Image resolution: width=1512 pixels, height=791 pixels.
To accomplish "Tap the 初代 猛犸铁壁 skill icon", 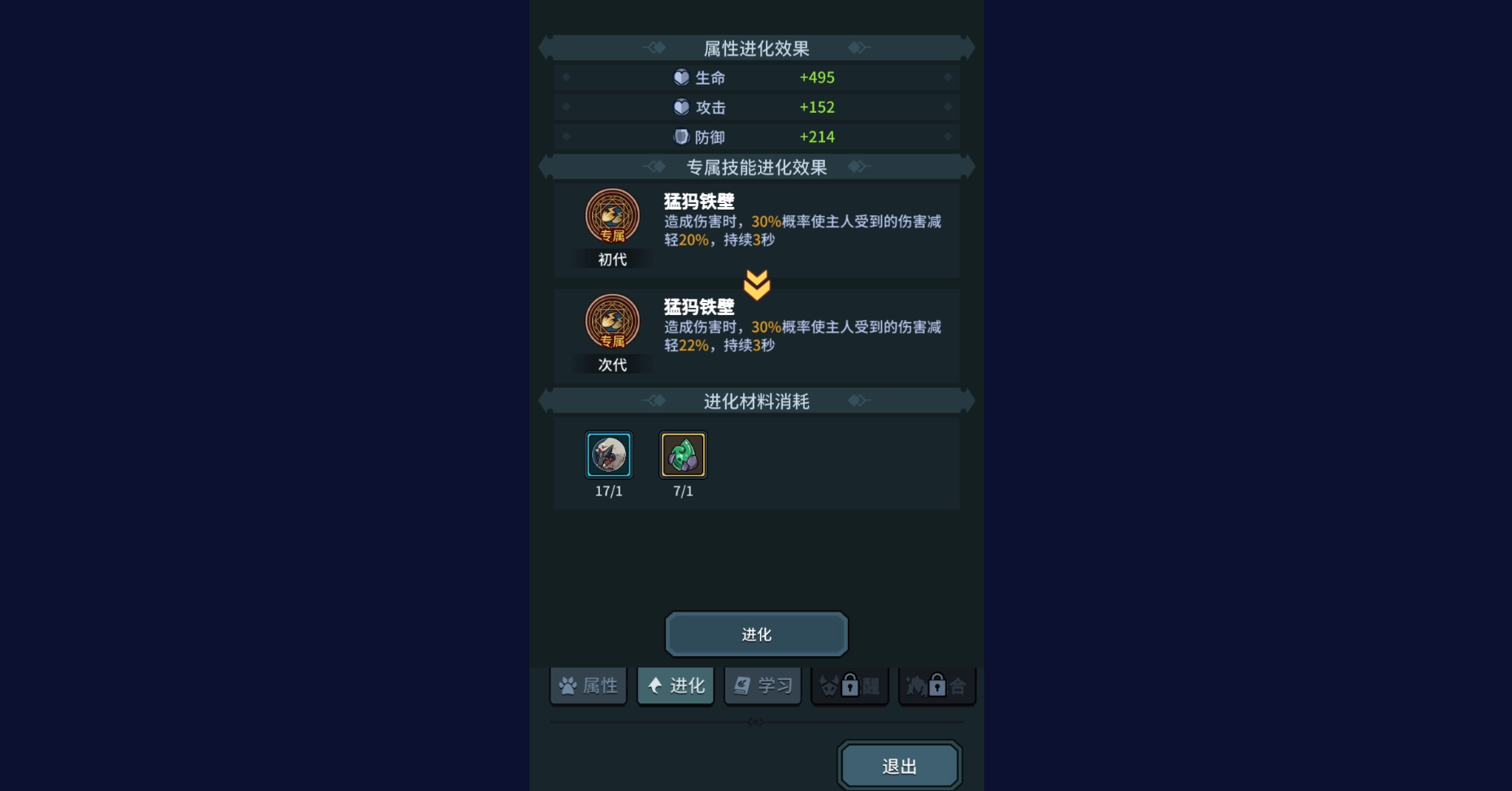I will click(x=612, y=217).
